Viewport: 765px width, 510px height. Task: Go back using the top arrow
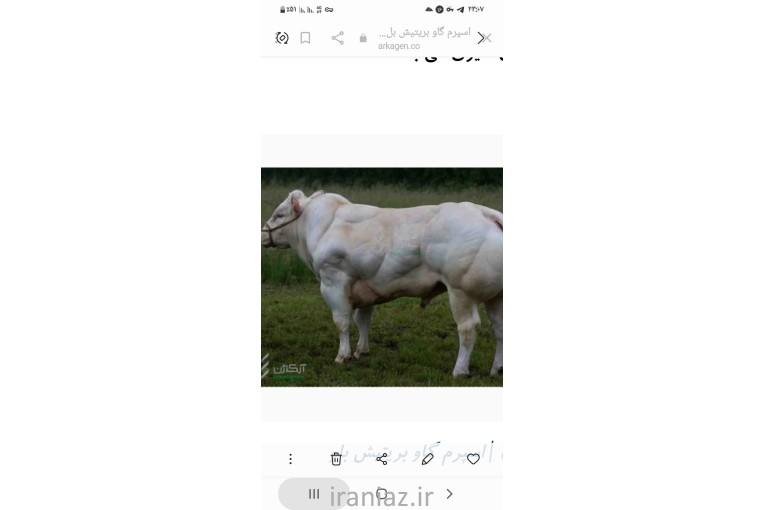[x=481, y=38]
